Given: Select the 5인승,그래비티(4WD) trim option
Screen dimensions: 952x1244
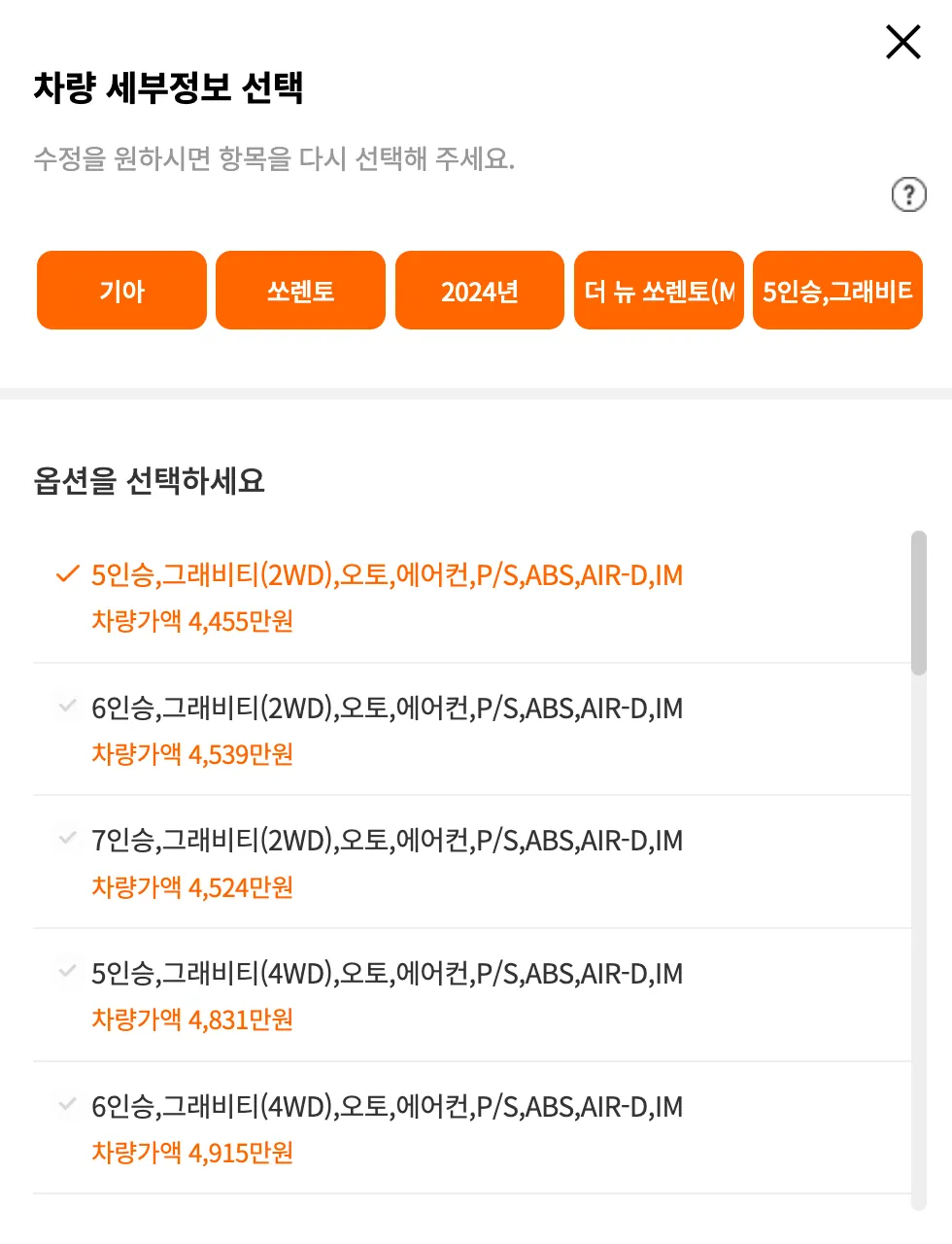Looking at the screenshot, I should (x=386, y=974).
